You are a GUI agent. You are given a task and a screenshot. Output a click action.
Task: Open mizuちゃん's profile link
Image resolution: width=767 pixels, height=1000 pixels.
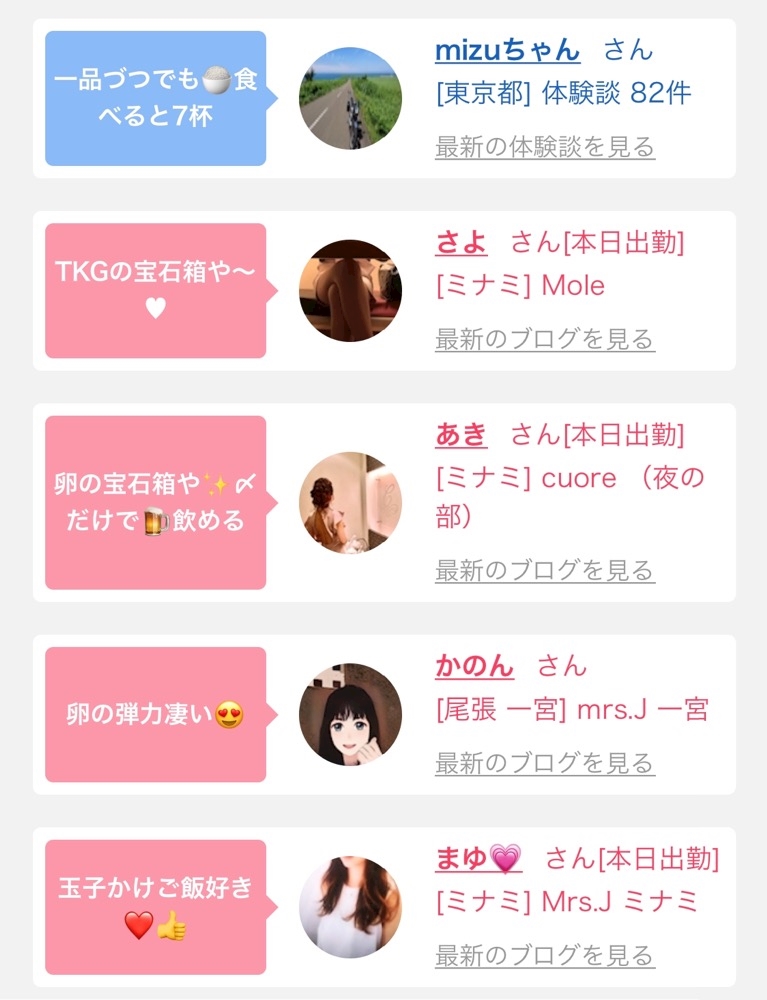(508, 50)
